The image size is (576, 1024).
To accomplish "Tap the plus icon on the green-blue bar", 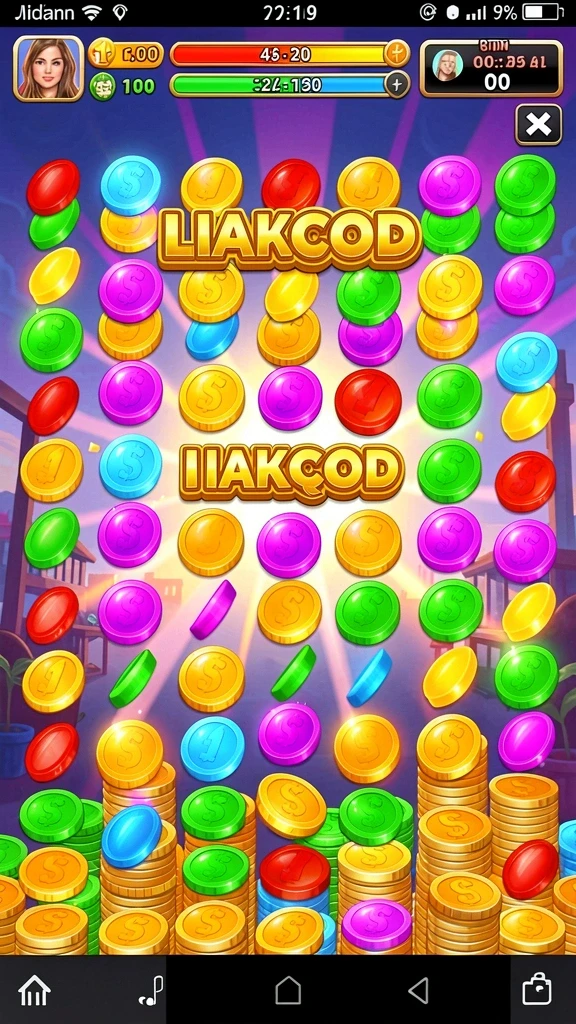I will point(396,84).
